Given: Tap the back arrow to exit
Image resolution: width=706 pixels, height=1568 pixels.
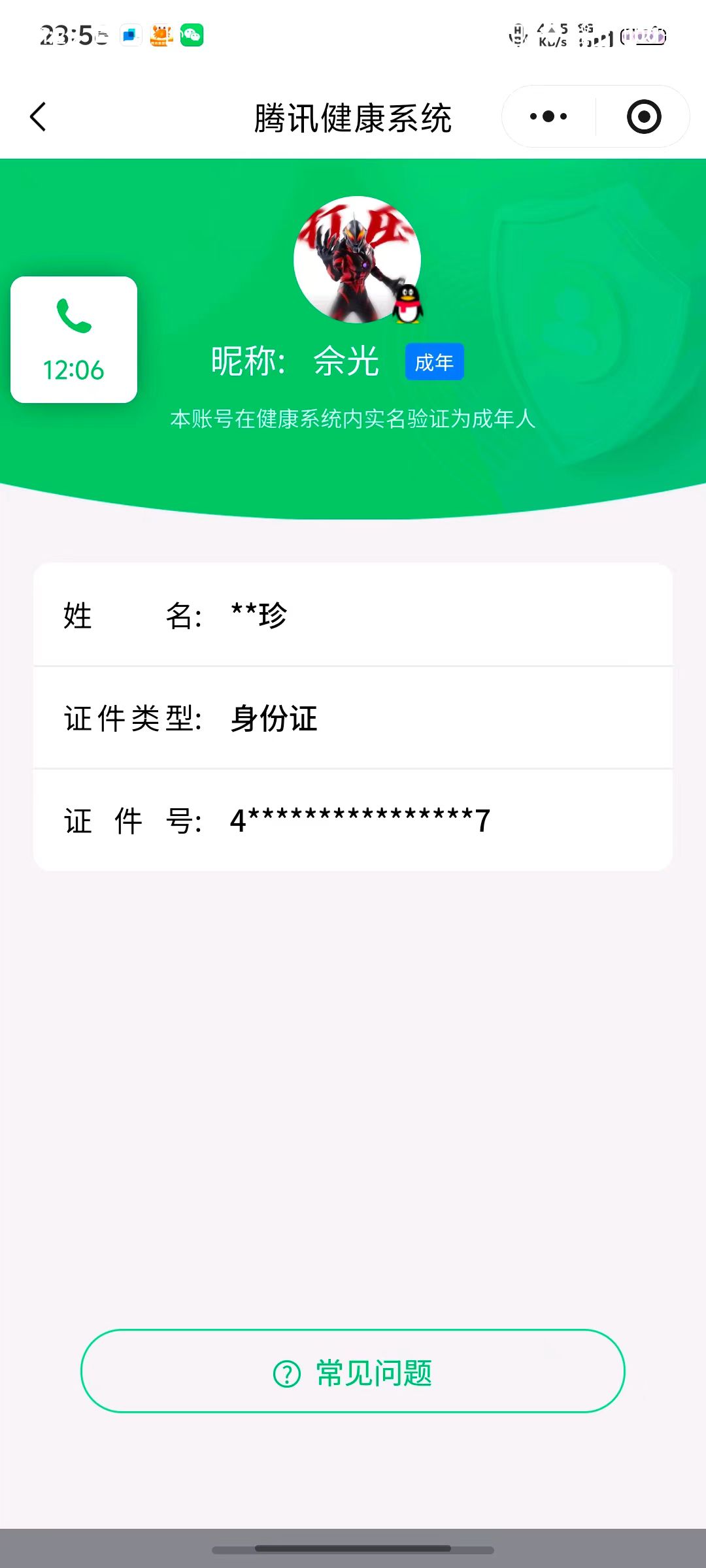Looking at the screenshot, I should pyautogui.click(x=37, y=116).
